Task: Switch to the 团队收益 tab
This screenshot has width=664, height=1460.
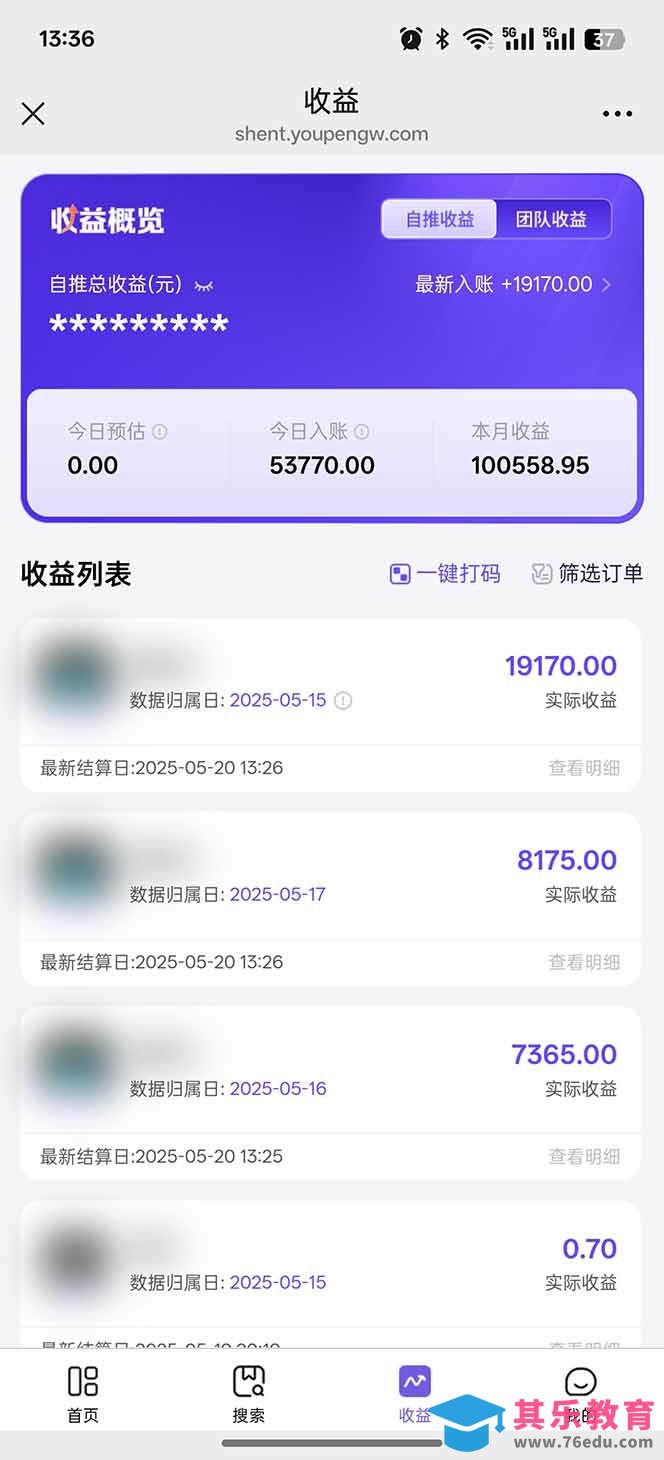Action: click(551, 220)
